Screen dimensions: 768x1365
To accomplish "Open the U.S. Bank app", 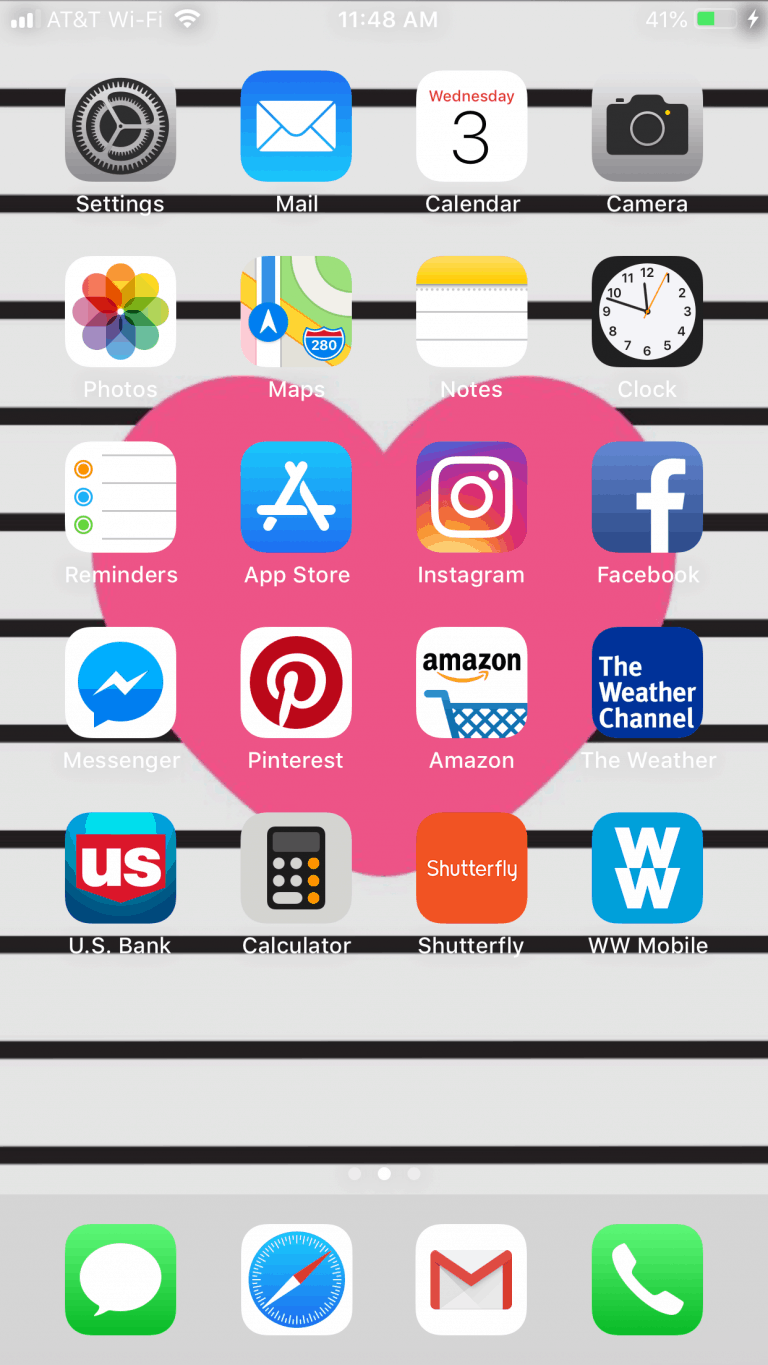I will (x=120, y=868).
